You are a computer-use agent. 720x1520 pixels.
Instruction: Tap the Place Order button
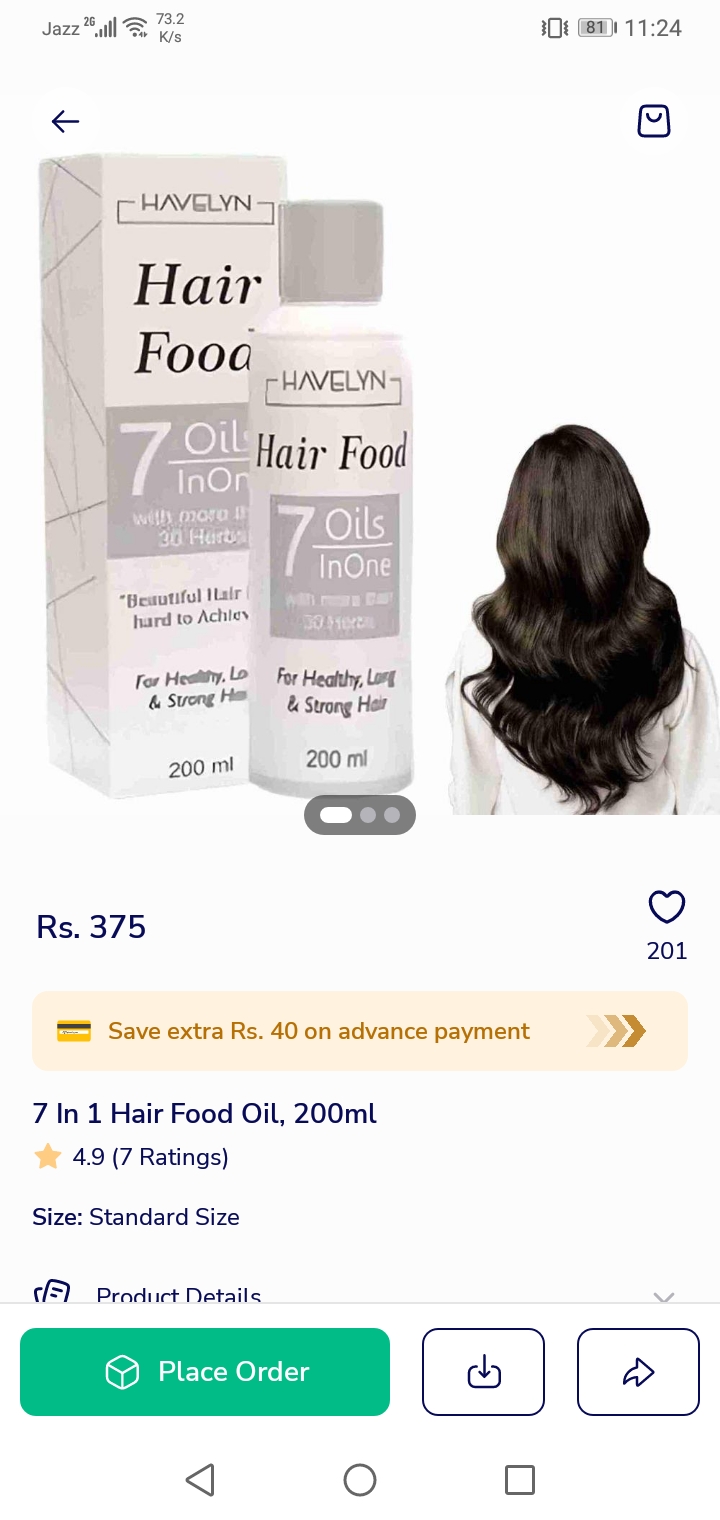(x=205, y=1372)
